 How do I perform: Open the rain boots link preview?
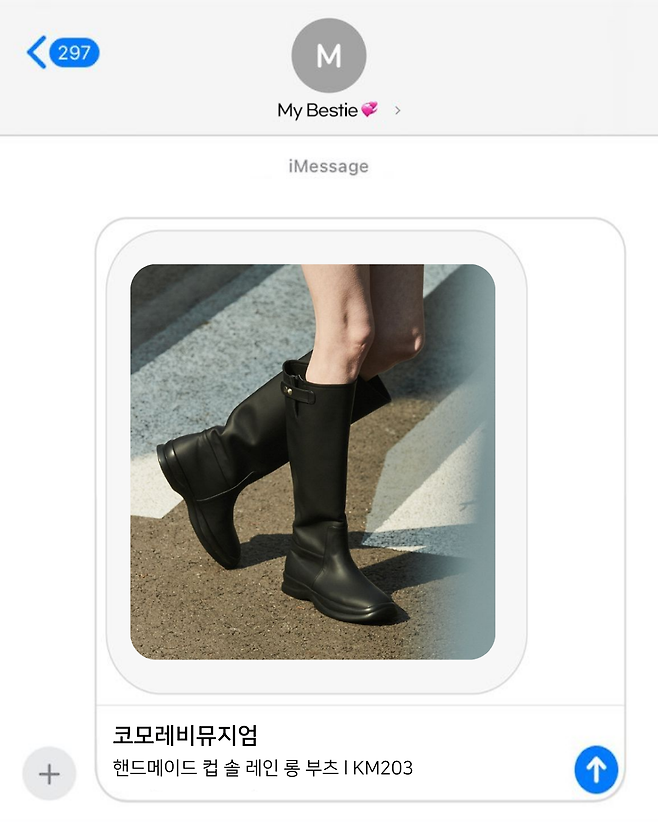click(x=313, y=462)
